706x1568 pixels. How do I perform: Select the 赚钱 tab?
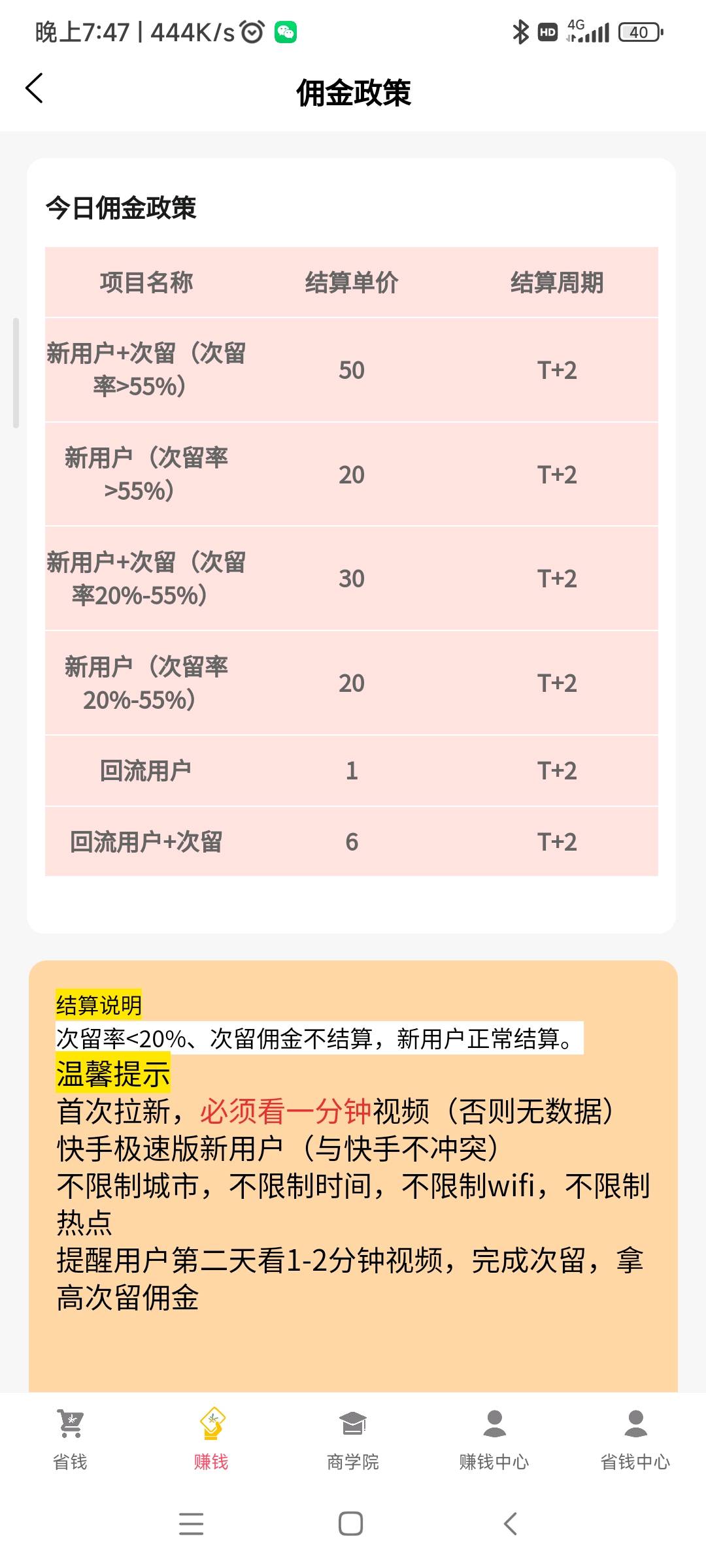[x=211, y=1440]
